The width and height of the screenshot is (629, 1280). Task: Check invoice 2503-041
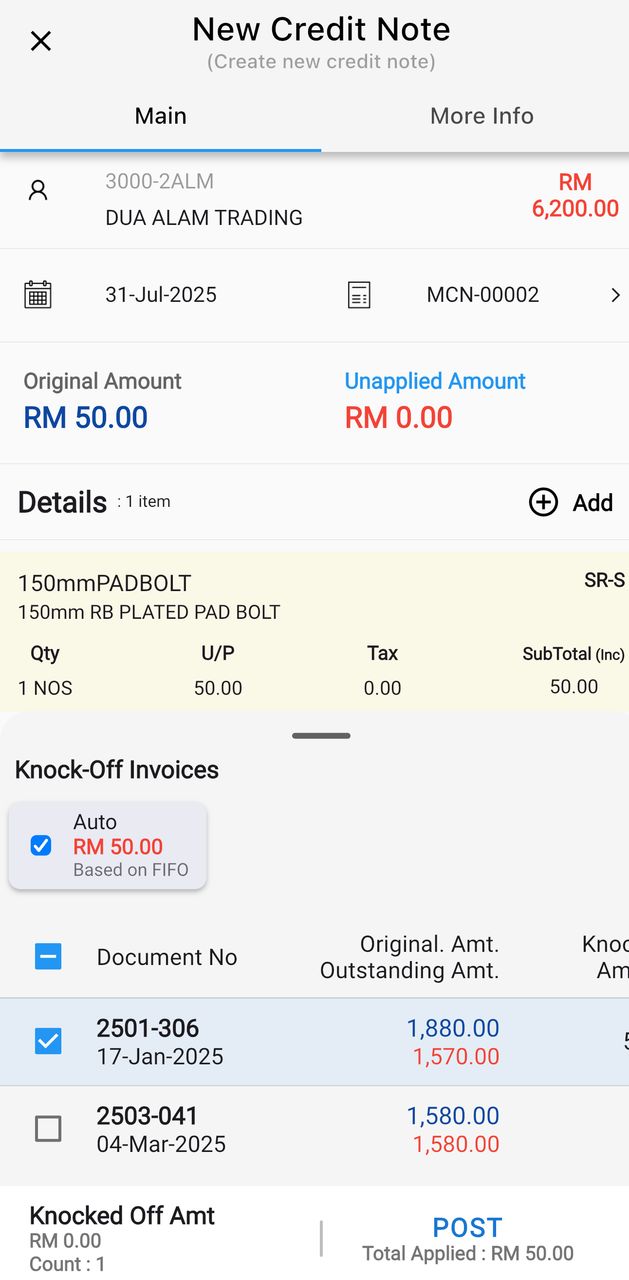pyautogui.click(x=48, y=1129)
